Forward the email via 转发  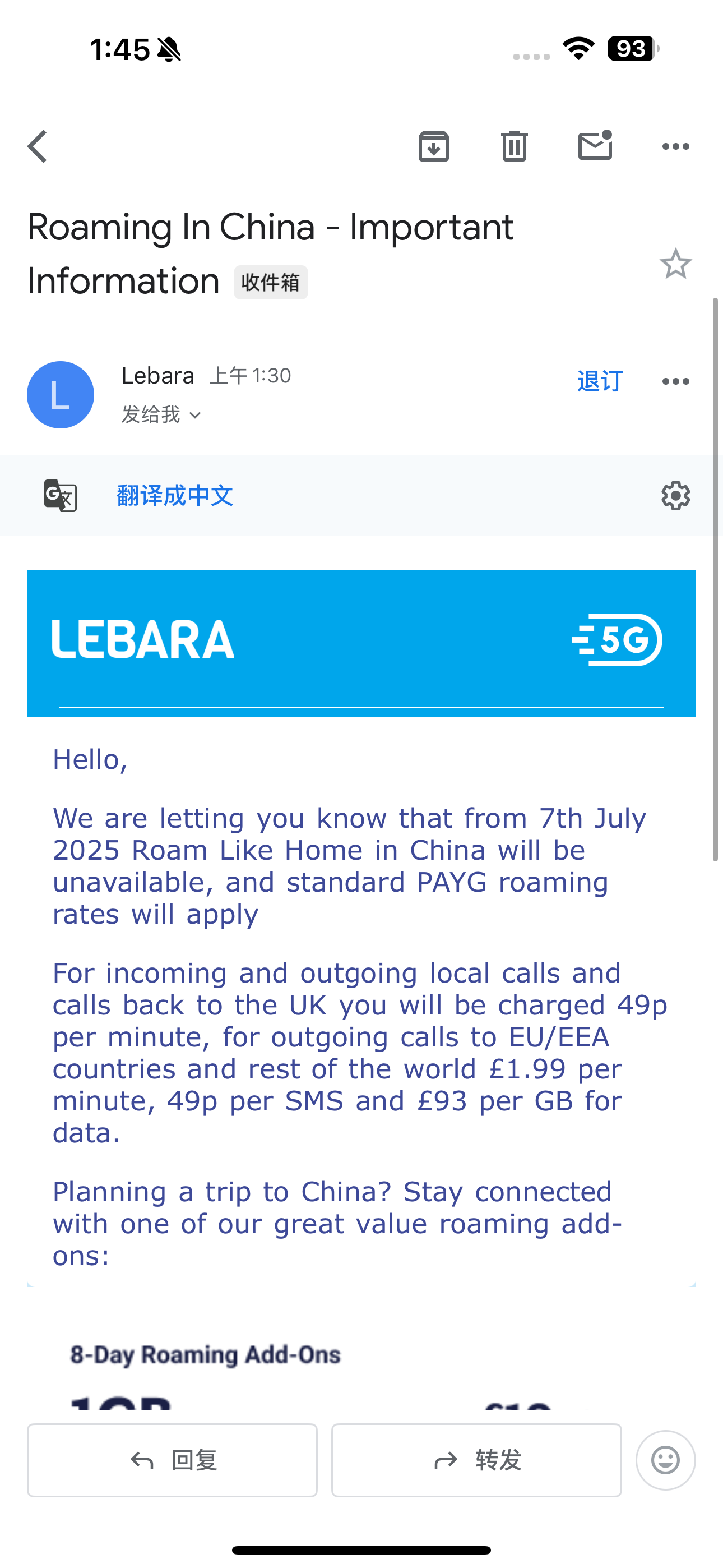(x=476, y=1460)
